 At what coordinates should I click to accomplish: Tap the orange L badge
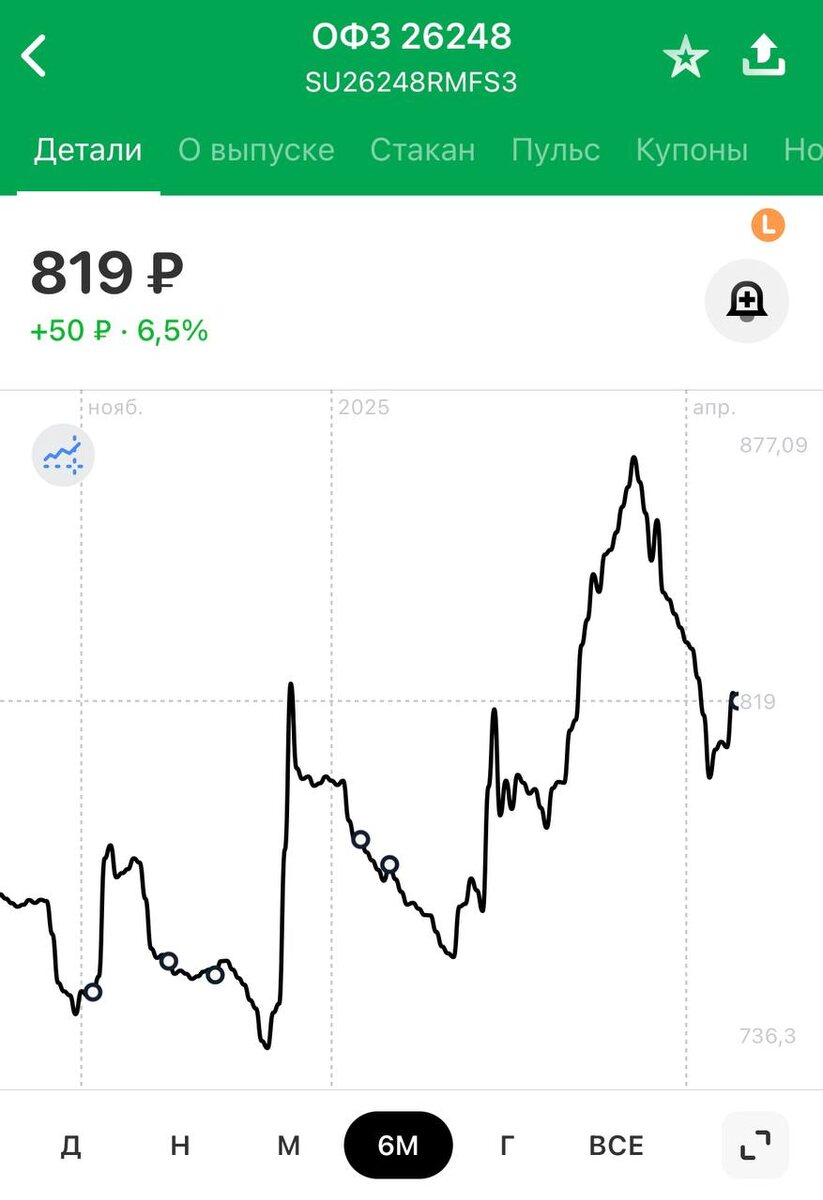point(768,226)
